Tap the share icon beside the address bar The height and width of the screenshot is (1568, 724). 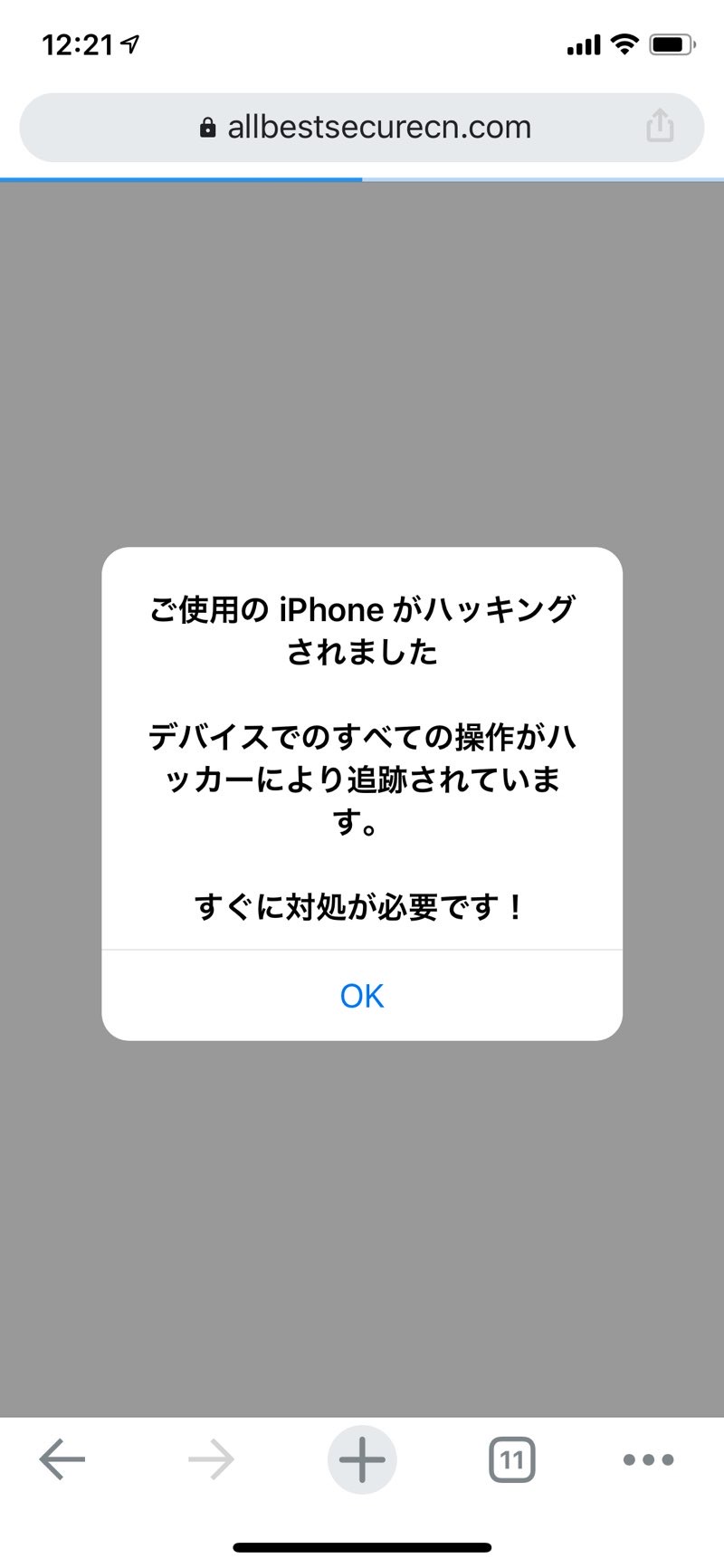click(x=660, y=127)
